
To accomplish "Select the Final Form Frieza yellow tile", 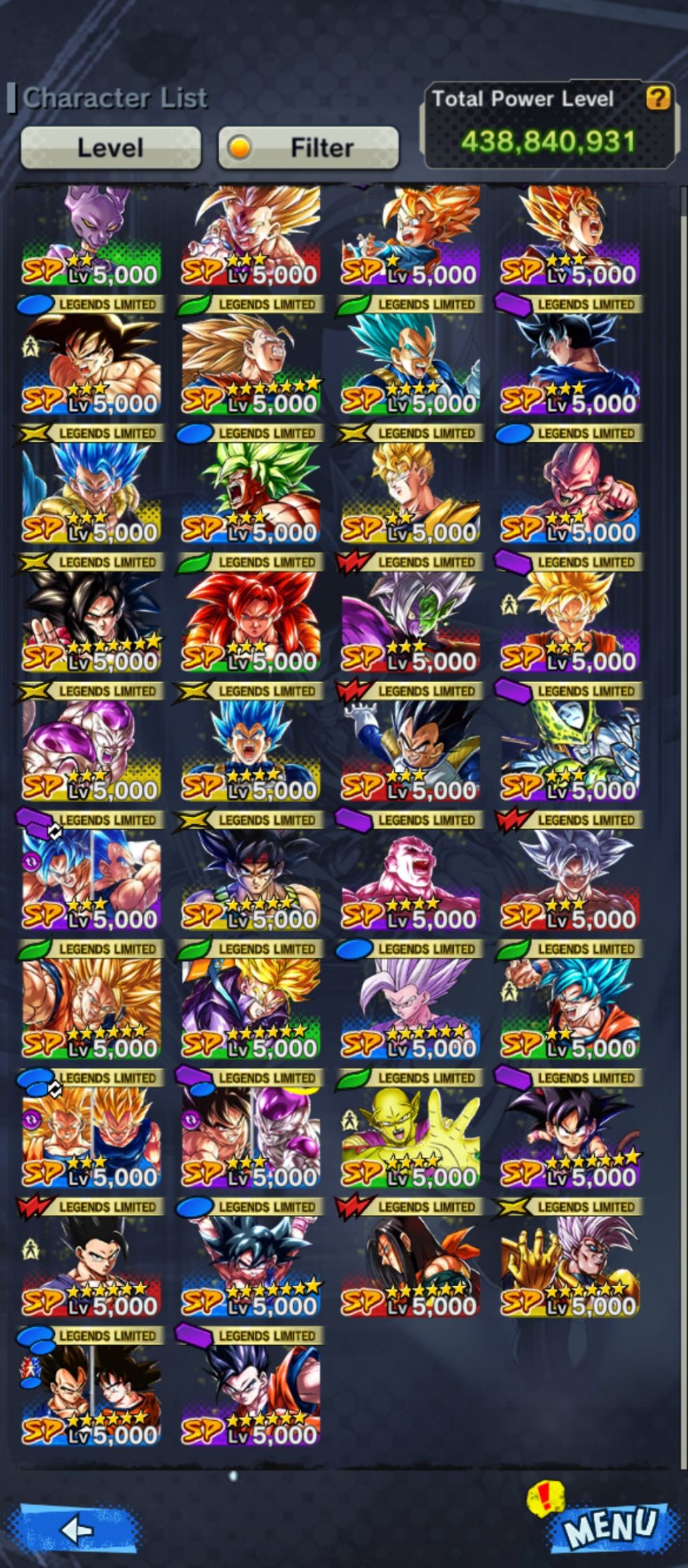I will pos(92,751).
